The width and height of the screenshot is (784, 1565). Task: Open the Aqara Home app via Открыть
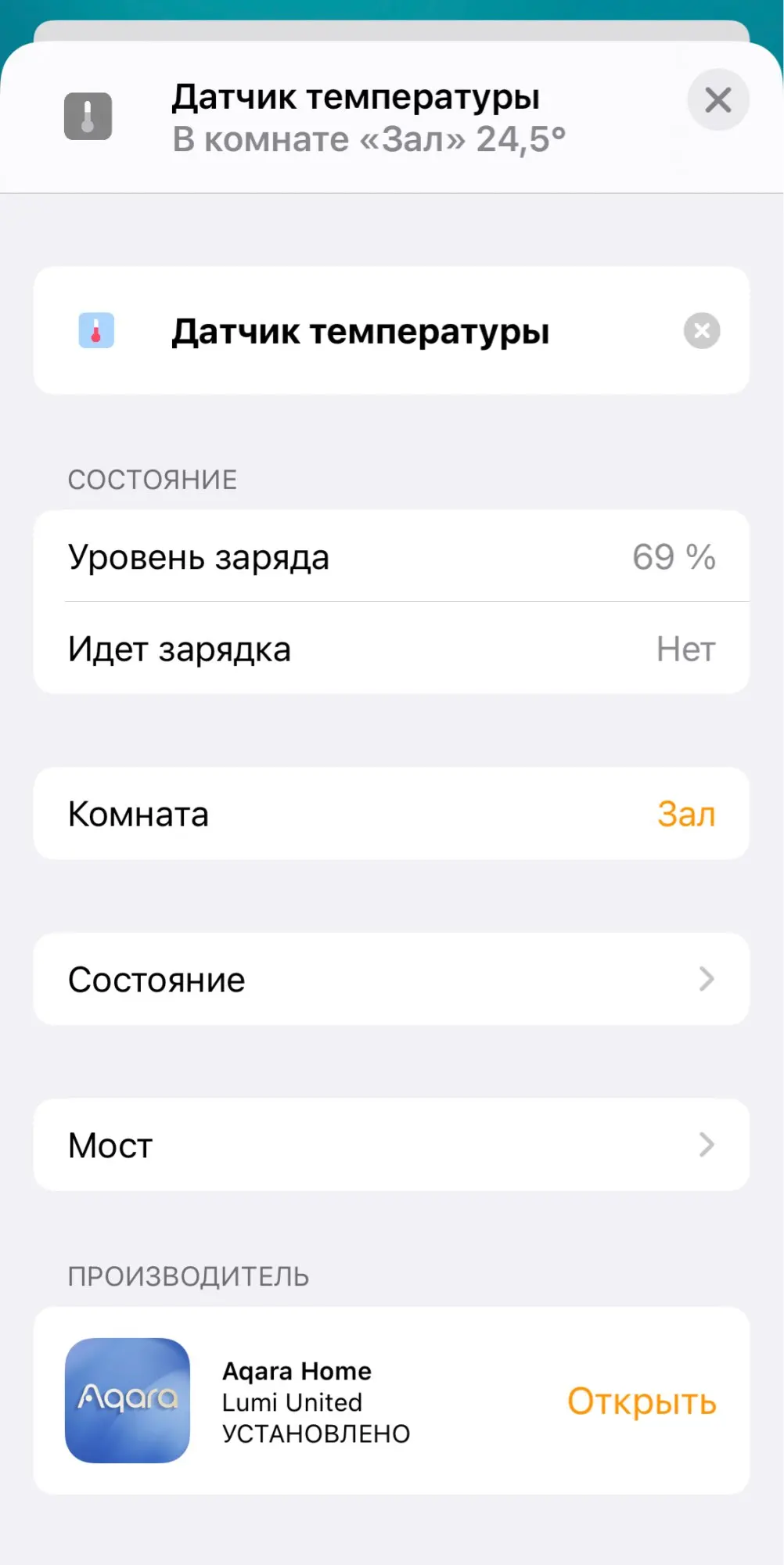(x=642, y=1402)
